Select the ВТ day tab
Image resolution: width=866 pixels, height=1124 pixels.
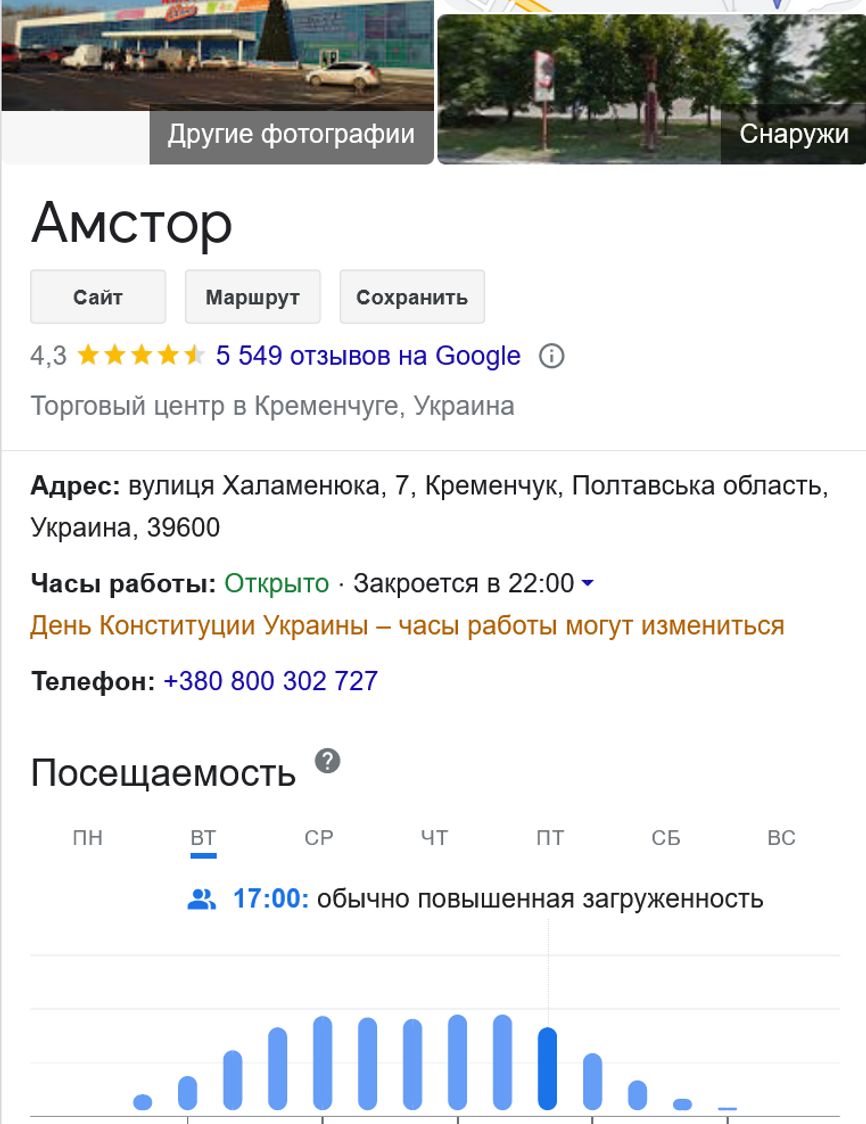coord(203,838)
